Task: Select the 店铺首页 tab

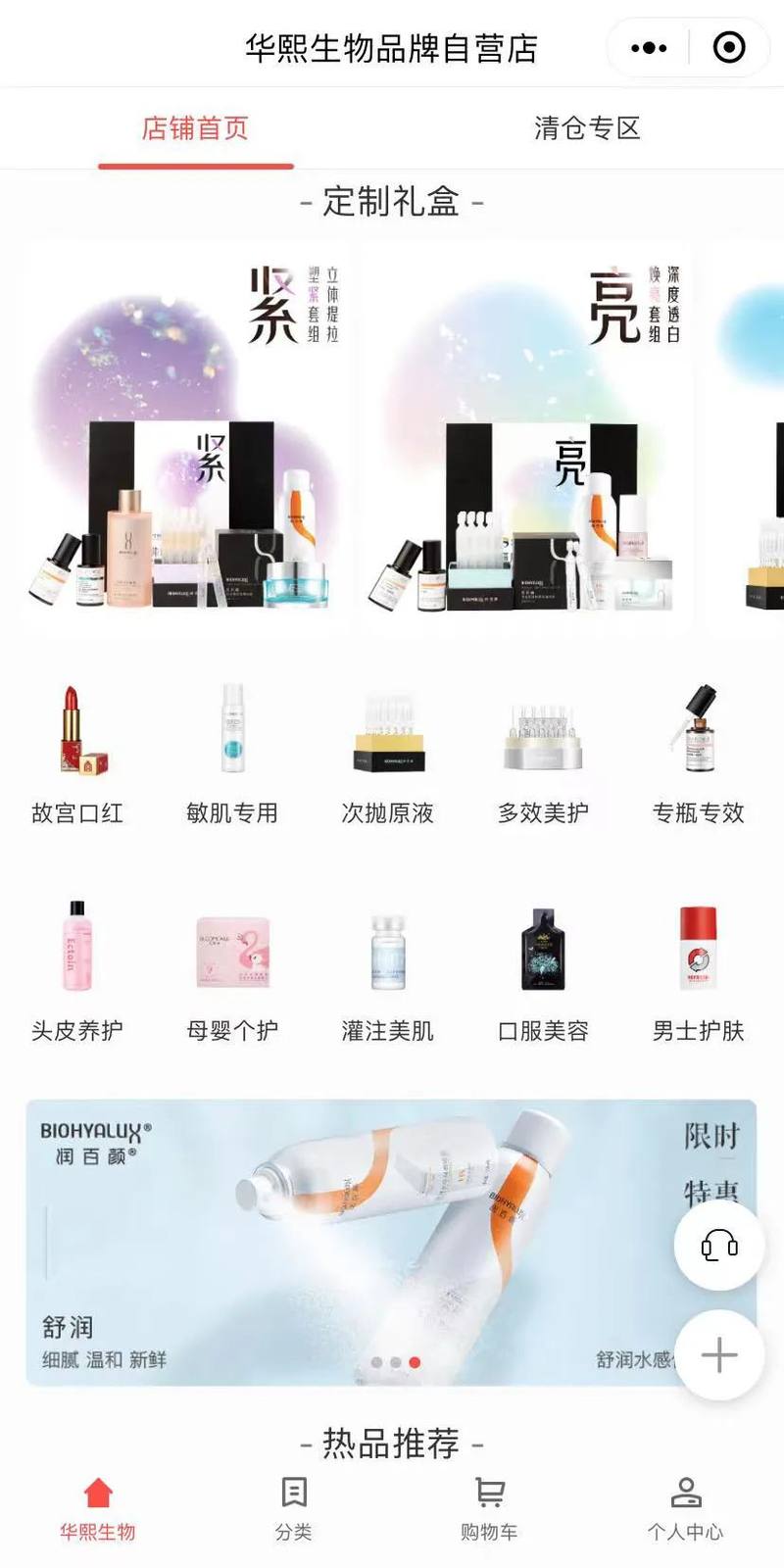Action: (195, 128)
